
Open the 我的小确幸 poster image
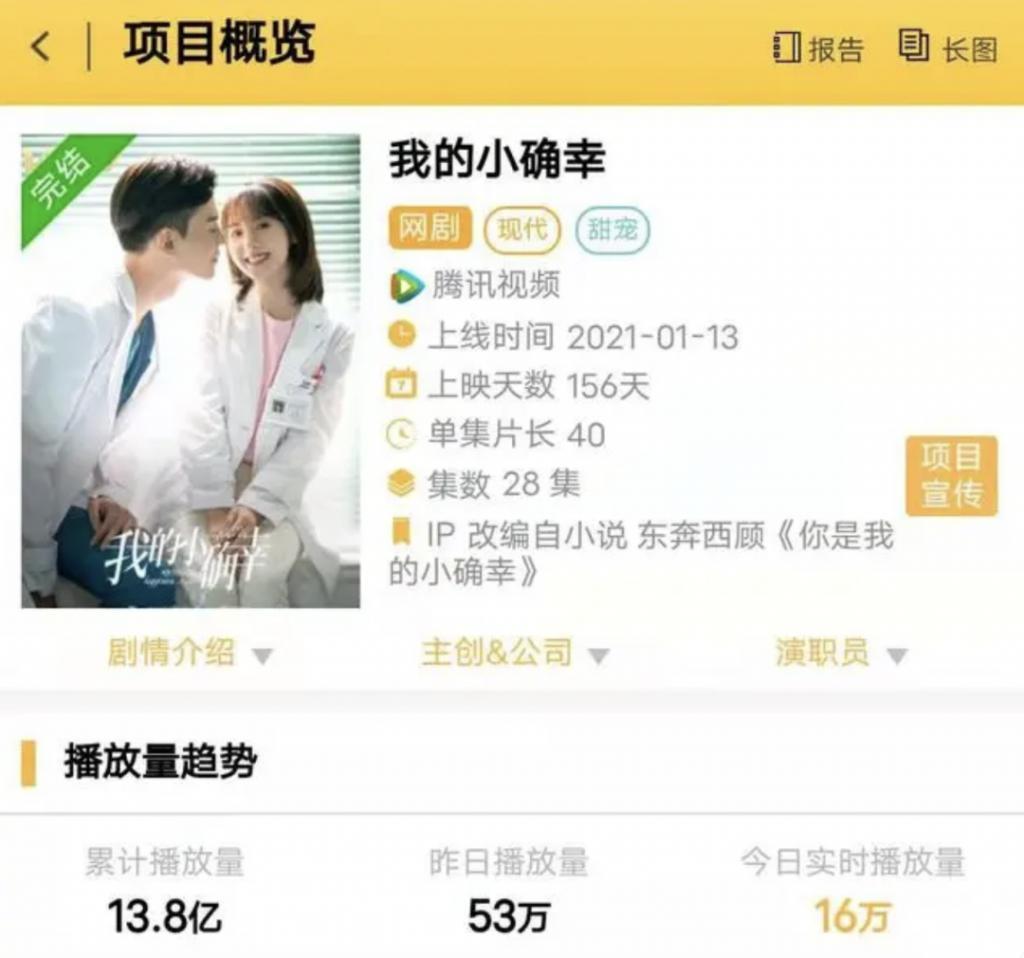pos(191,371)
